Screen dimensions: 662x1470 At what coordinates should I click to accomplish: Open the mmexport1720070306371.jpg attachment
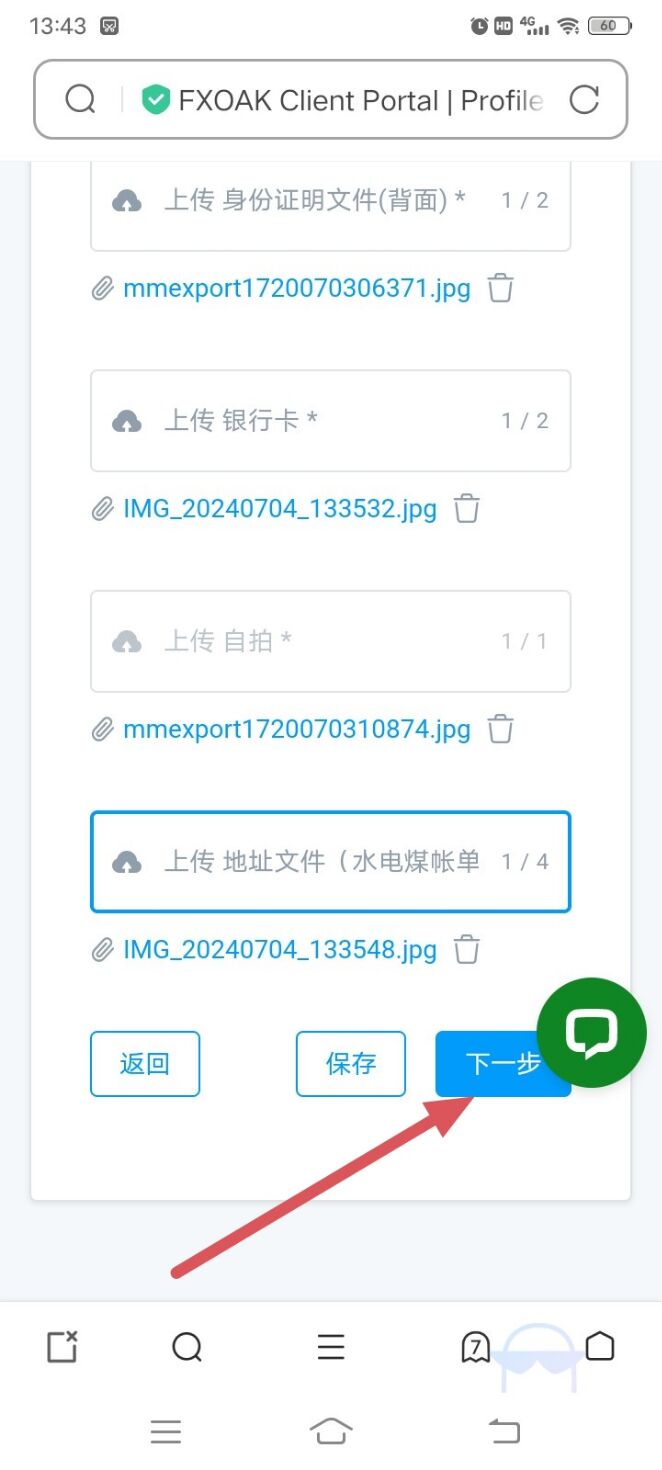coord(296,289)
